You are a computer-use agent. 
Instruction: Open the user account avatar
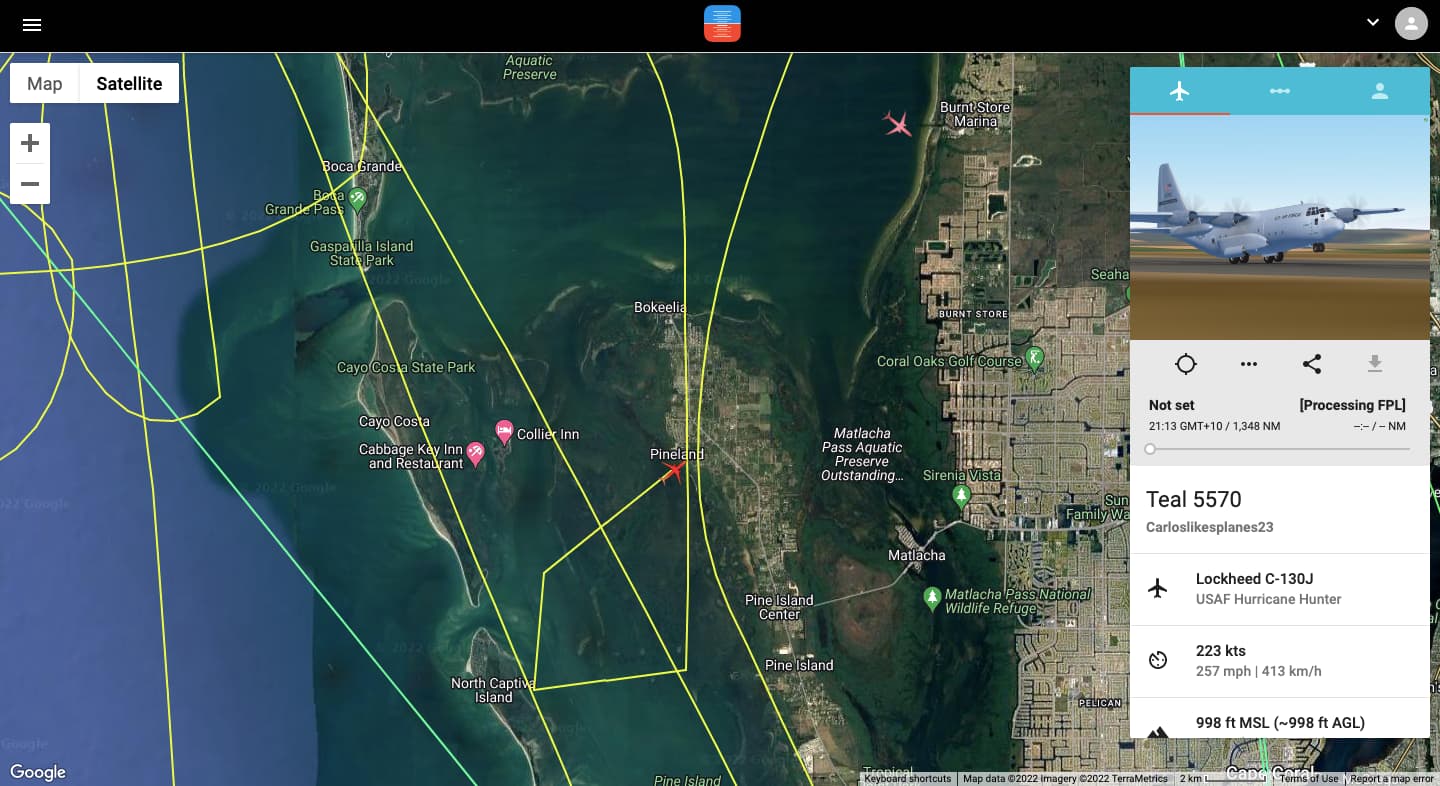coord(1411,24)
